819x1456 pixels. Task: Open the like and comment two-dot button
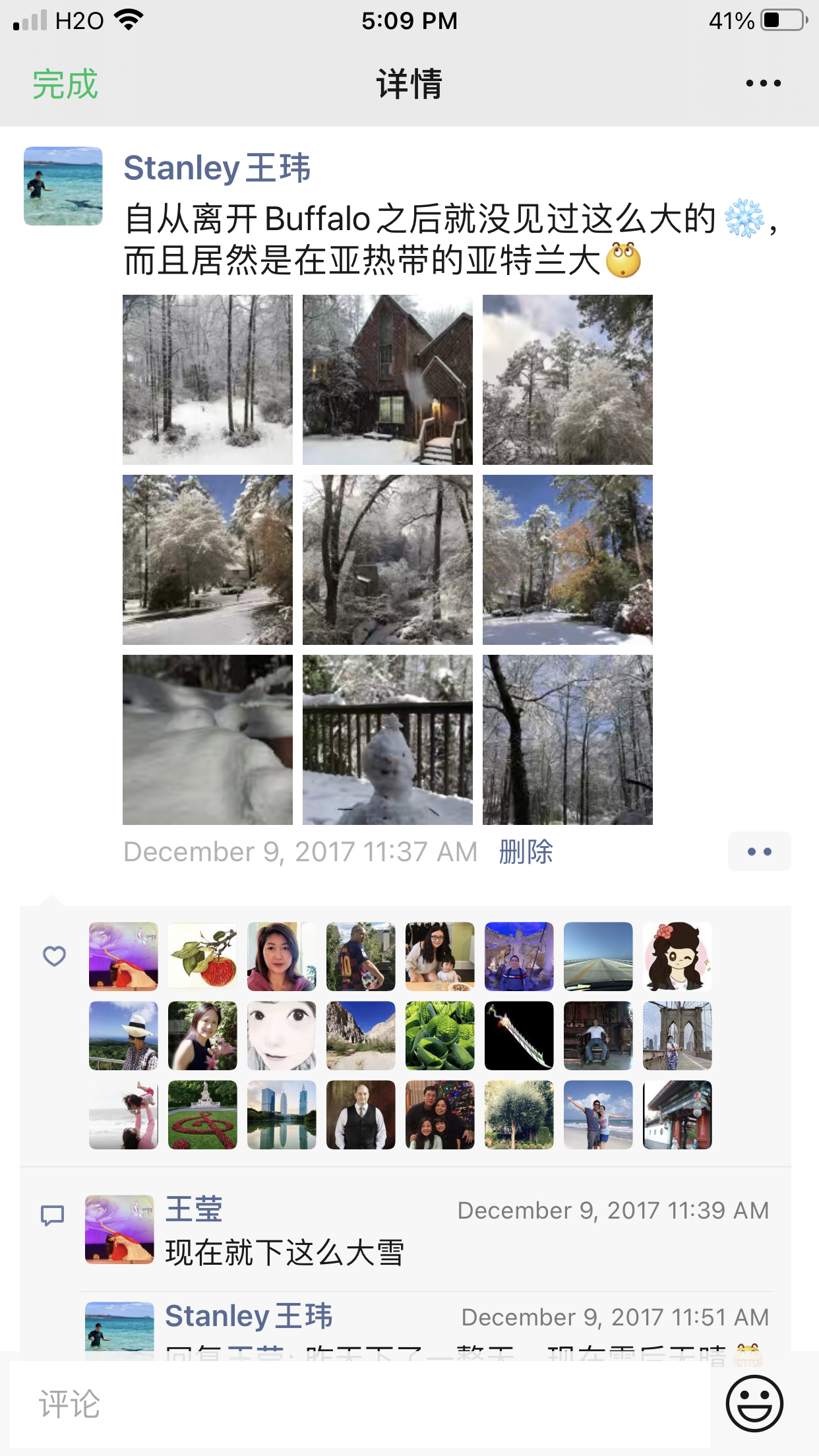point(759,852)
